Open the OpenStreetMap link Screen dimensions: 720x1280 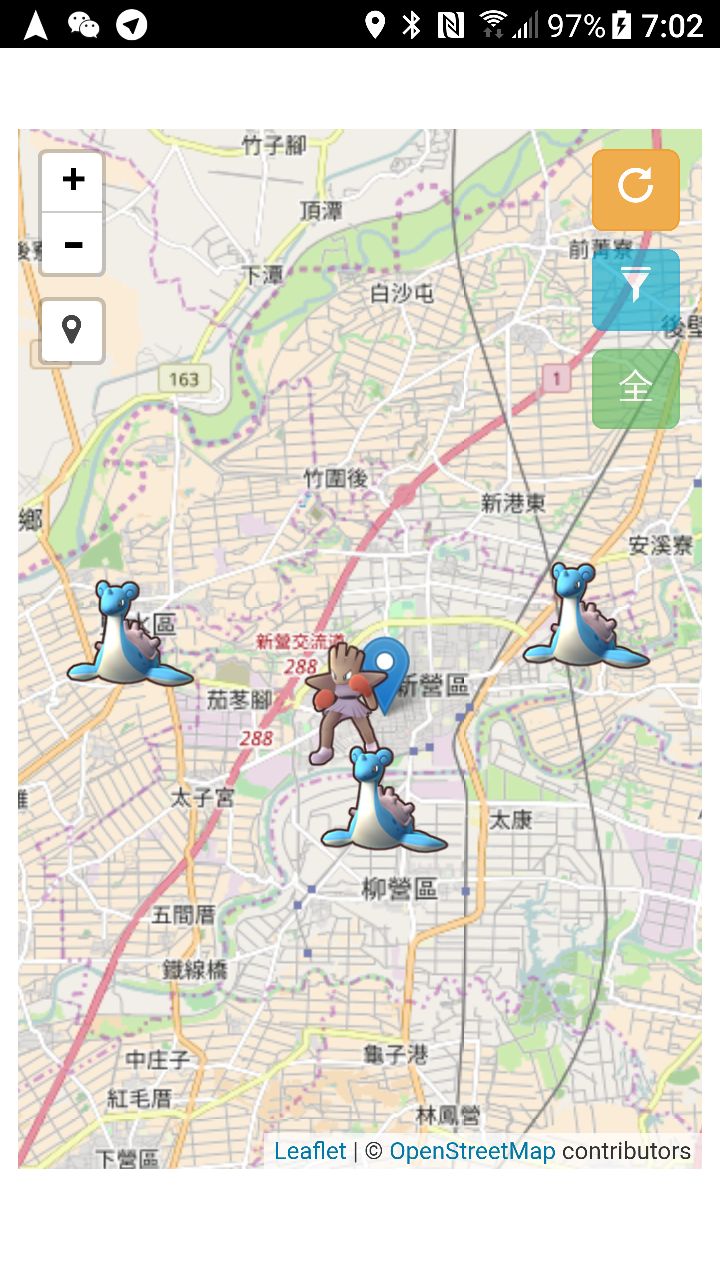click(x=472, y=1151)
